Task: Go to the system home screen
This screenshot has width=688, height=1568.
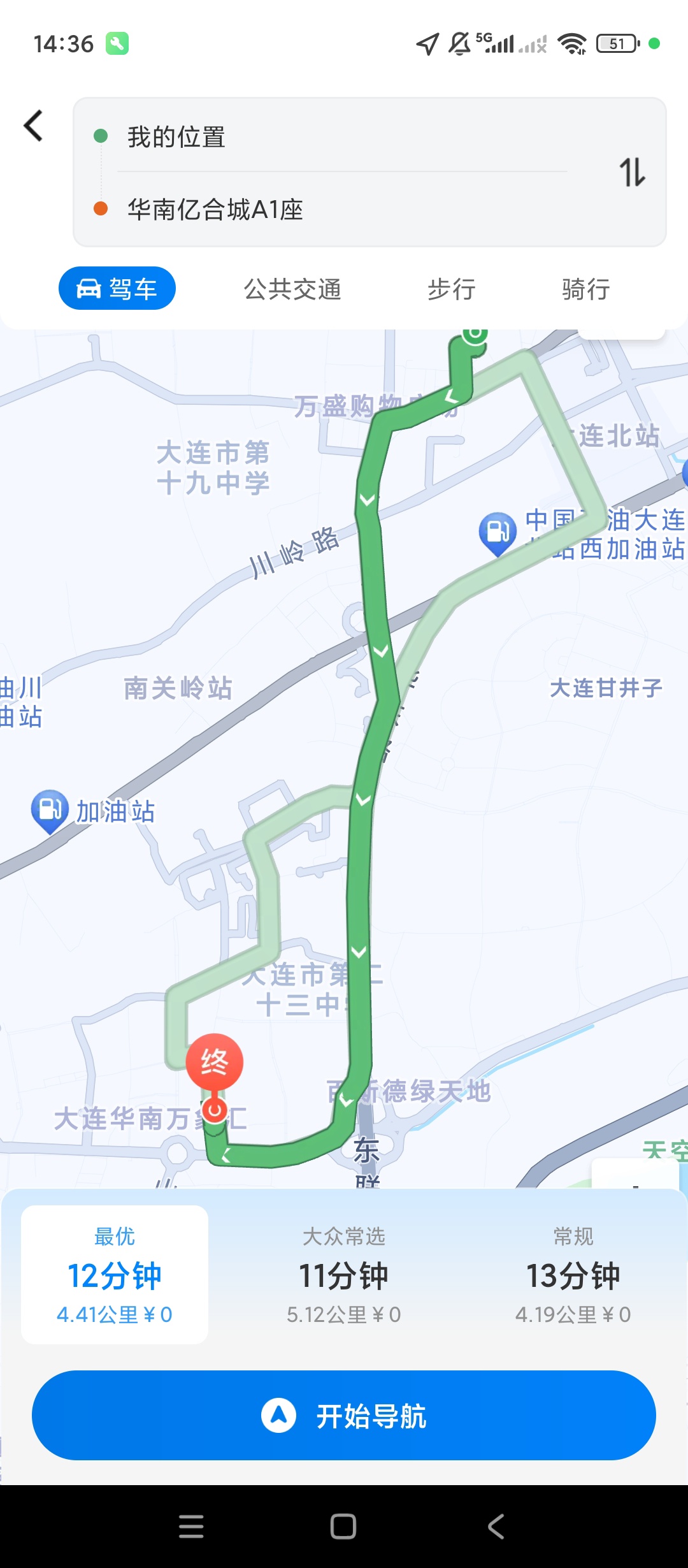Action: pyautogui.click(x=343, y=1527)
